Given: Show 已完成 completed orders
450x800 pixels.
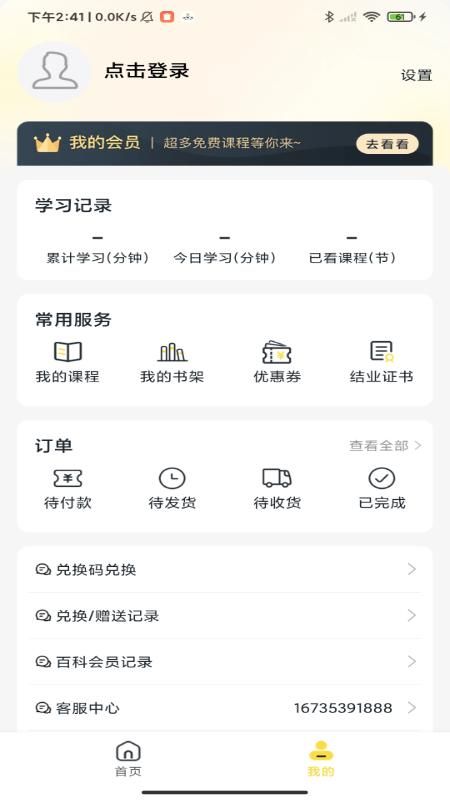Looking at the screenshot, I should pos(382,489).
